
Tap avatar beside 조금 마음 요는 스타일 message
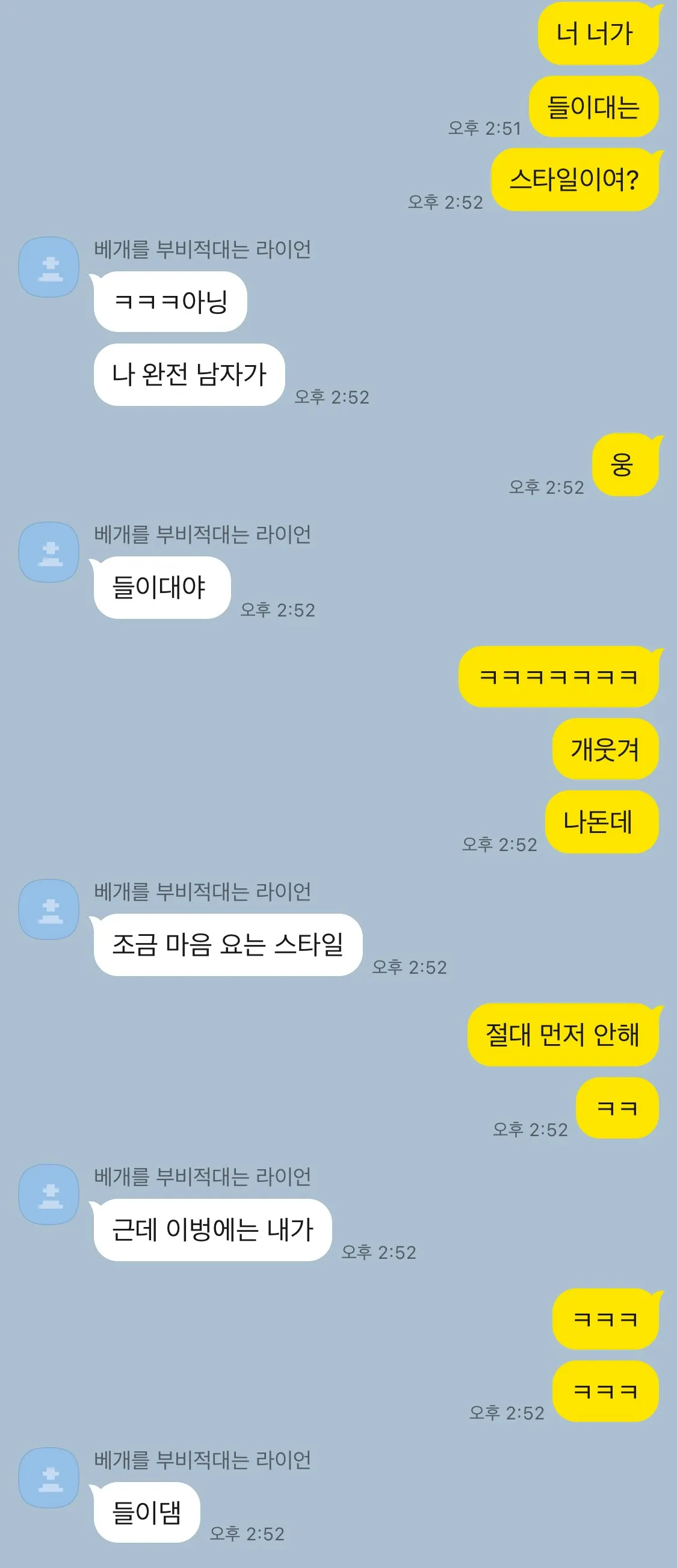point(49,909)
